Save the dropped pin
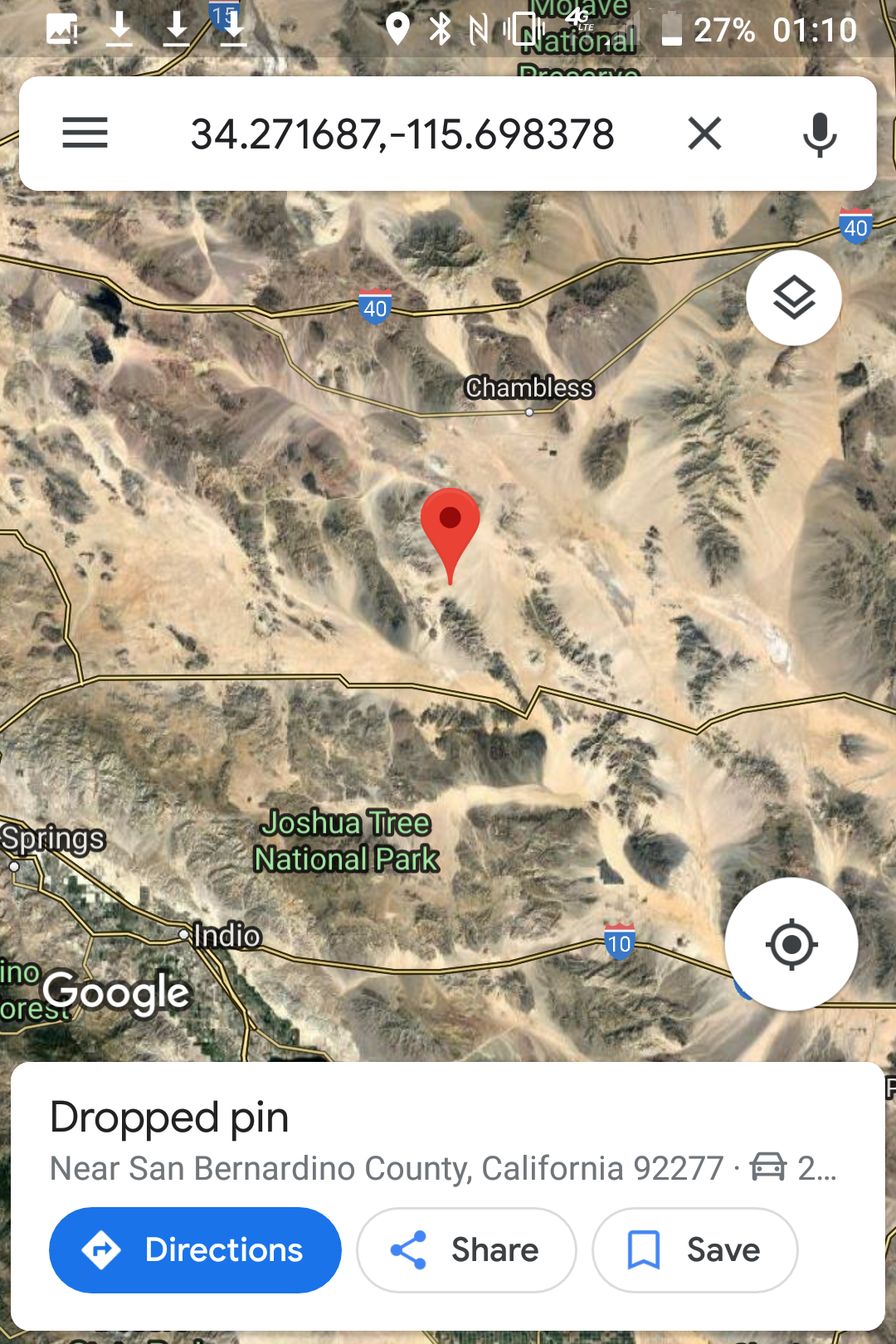Screen dimensions: 896x1344 point(694,1249)
